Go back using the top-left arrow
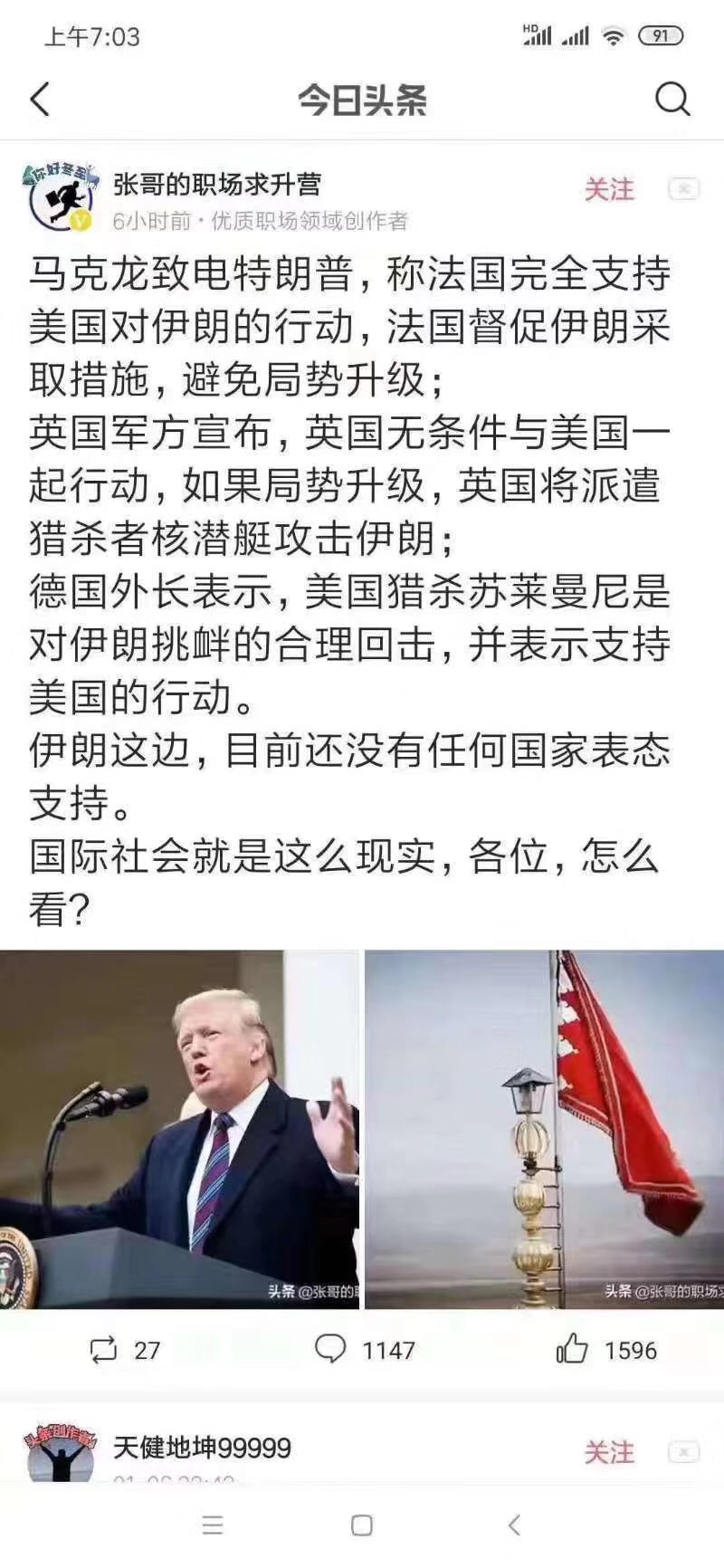 [x=40, y=99]
